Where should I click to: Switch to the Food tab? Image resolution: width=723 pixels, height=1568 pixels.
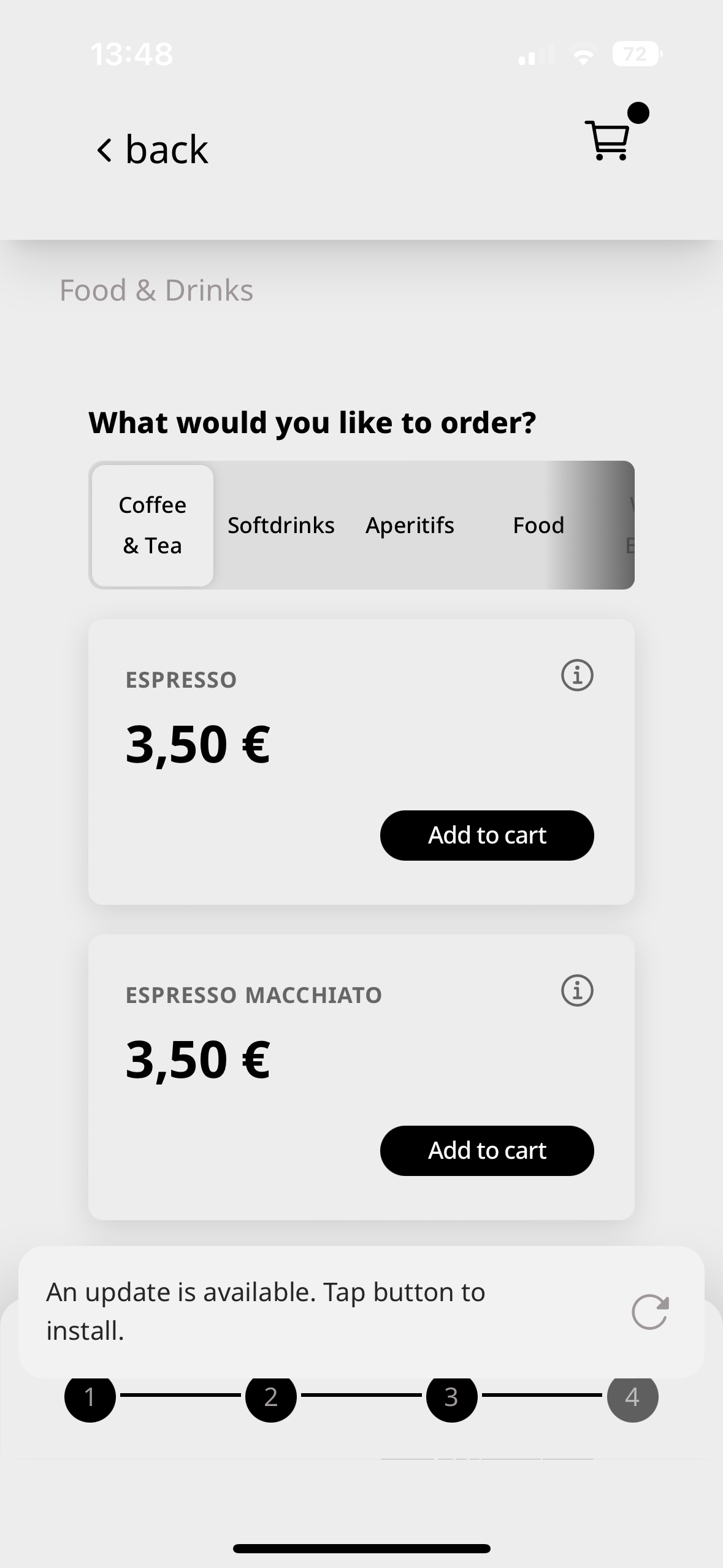coord(538,525)
